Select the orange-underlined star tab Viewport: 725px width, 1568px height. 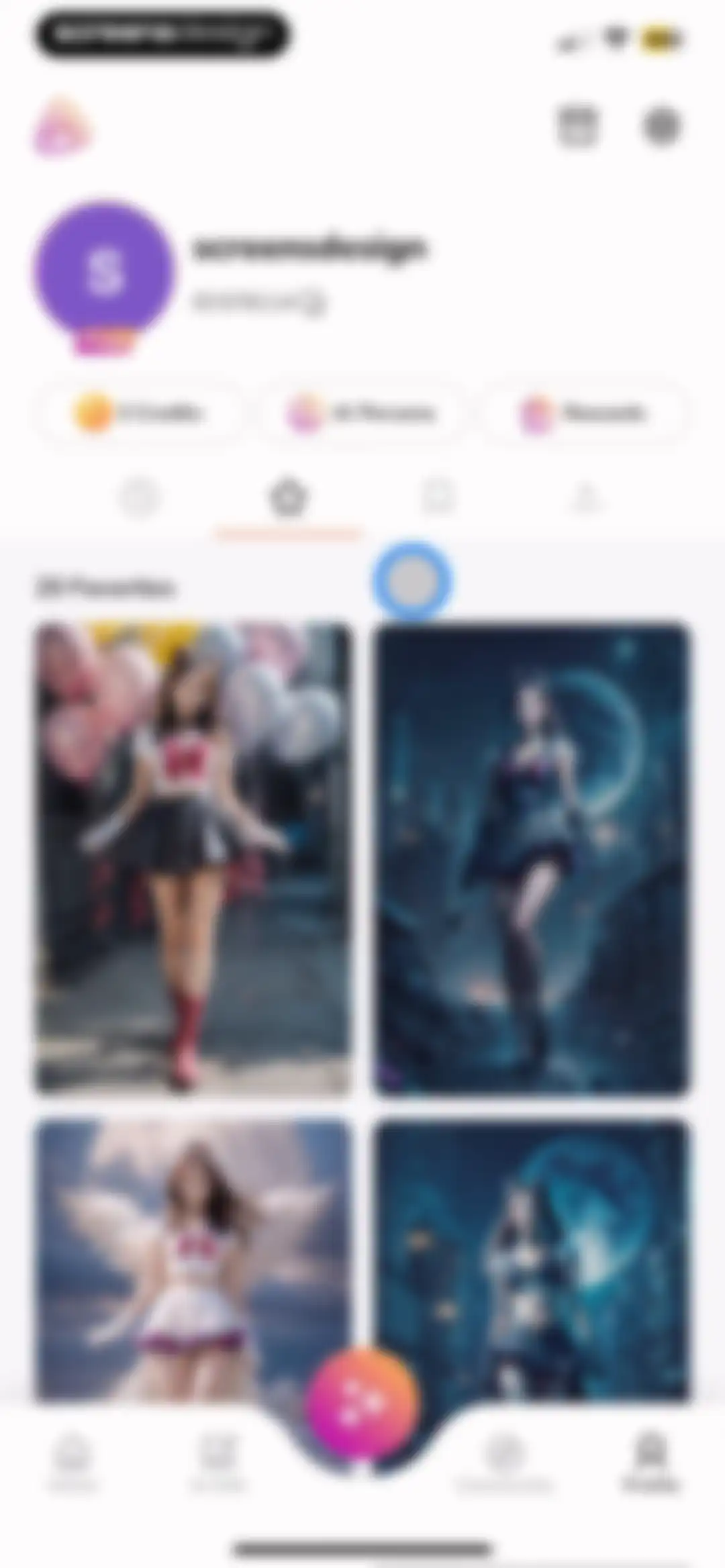coord(289,499)
